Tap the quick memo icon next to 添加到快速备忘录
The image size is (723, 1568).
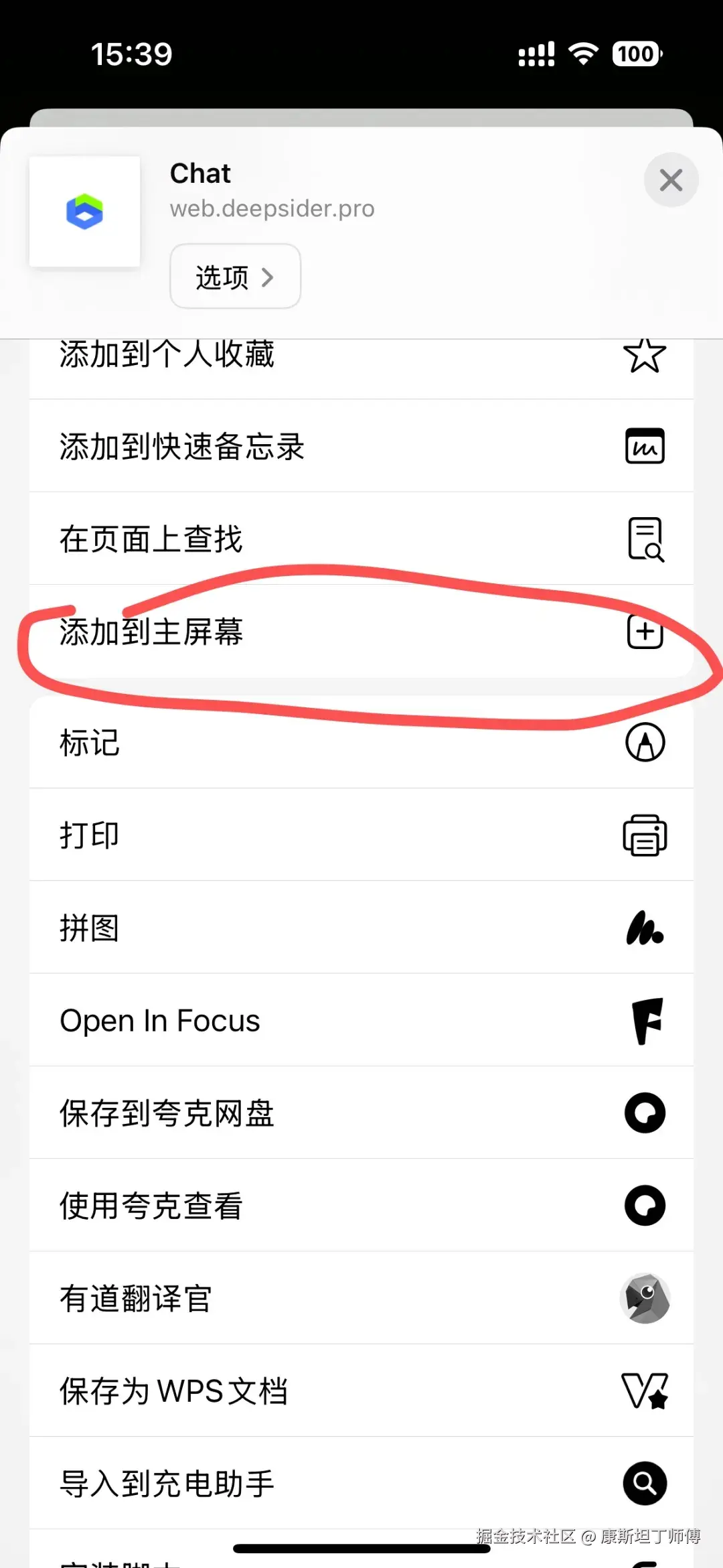(x=645, y=447)
